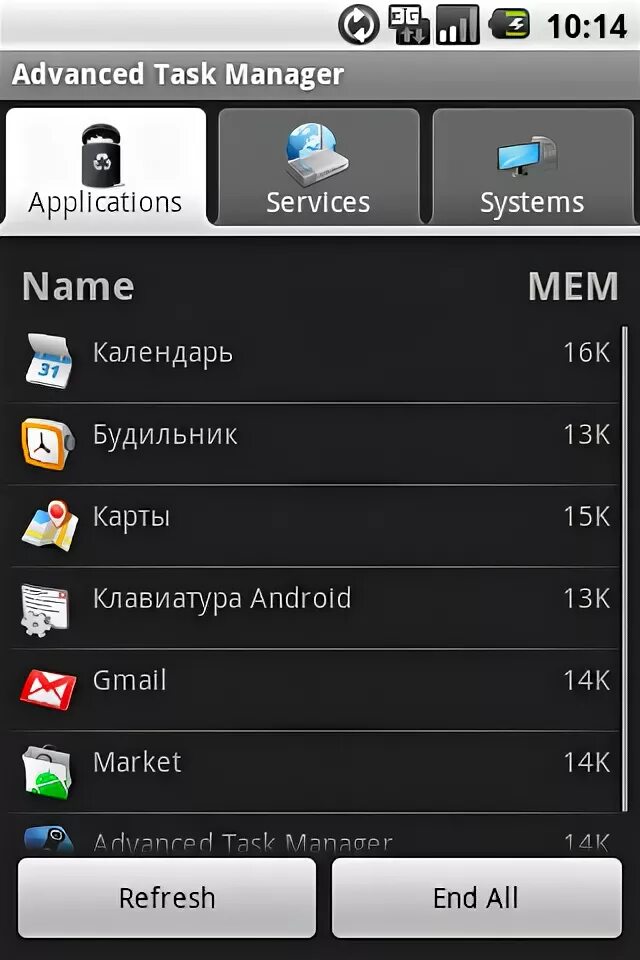Switch to the Applications tab
This screenshot has width=640, height=960.
(106, 166)
